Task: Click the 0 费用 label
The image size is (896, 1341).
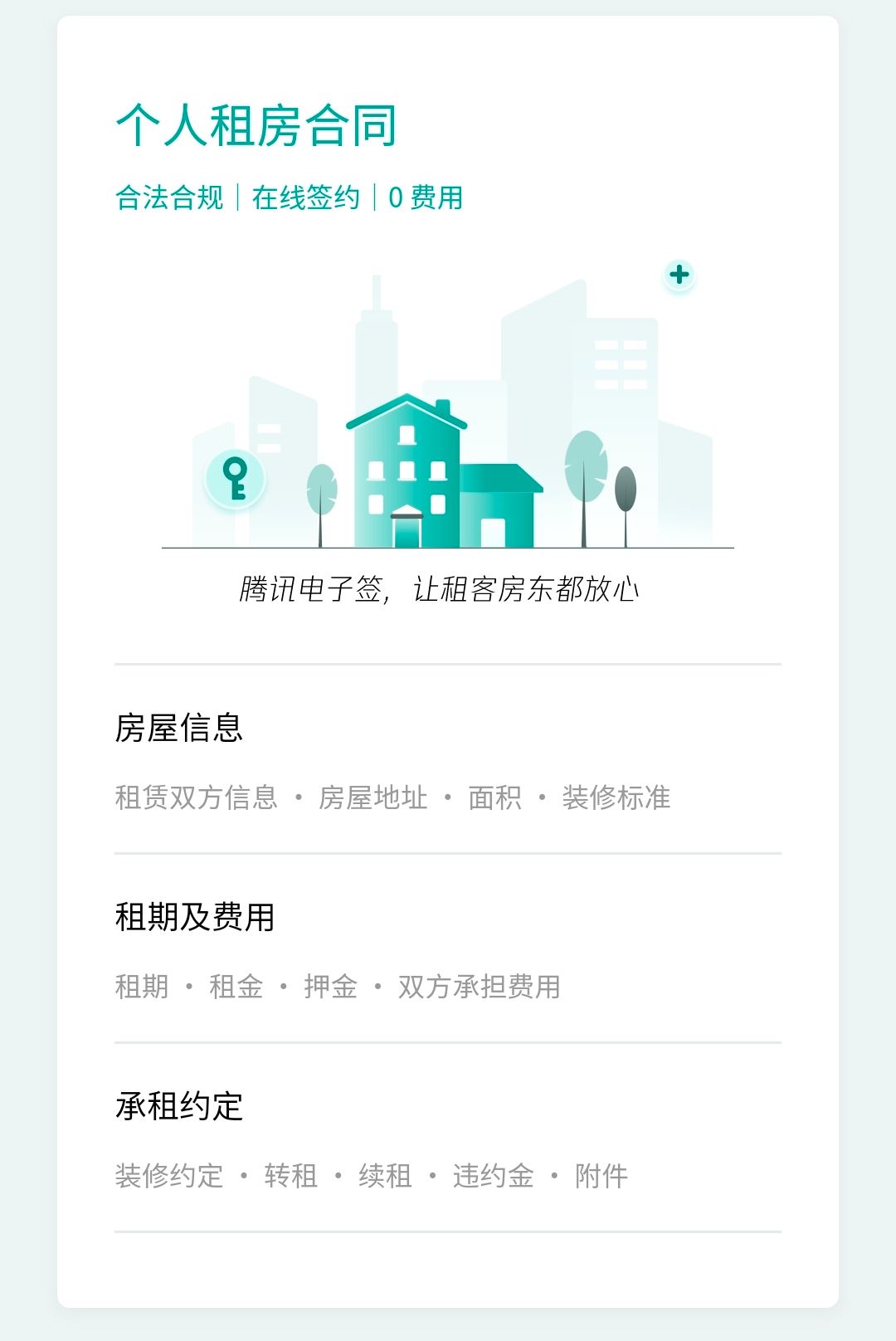Action: click(426, 197)
